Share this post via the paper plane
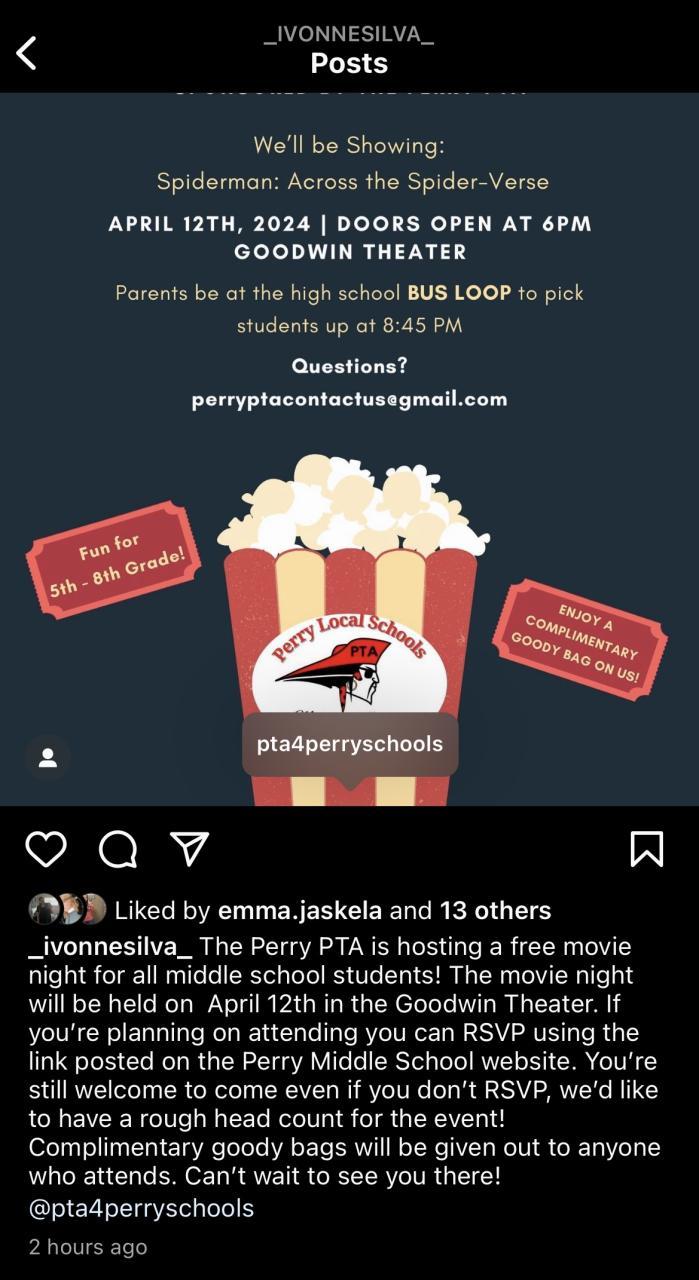699x1280 pixels. click(x=189, y=849)
